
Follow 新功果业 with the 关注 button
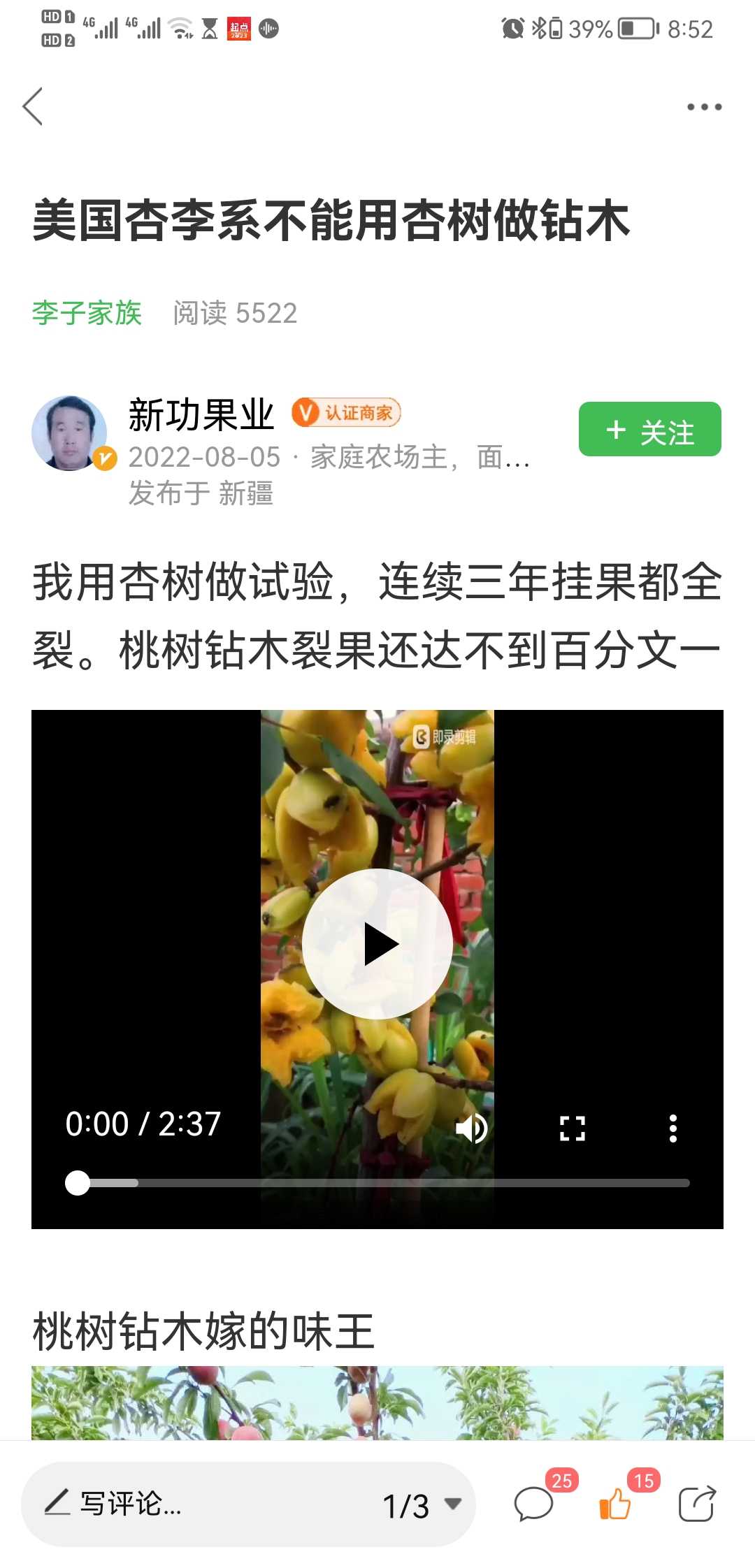(x=650, y=429)
